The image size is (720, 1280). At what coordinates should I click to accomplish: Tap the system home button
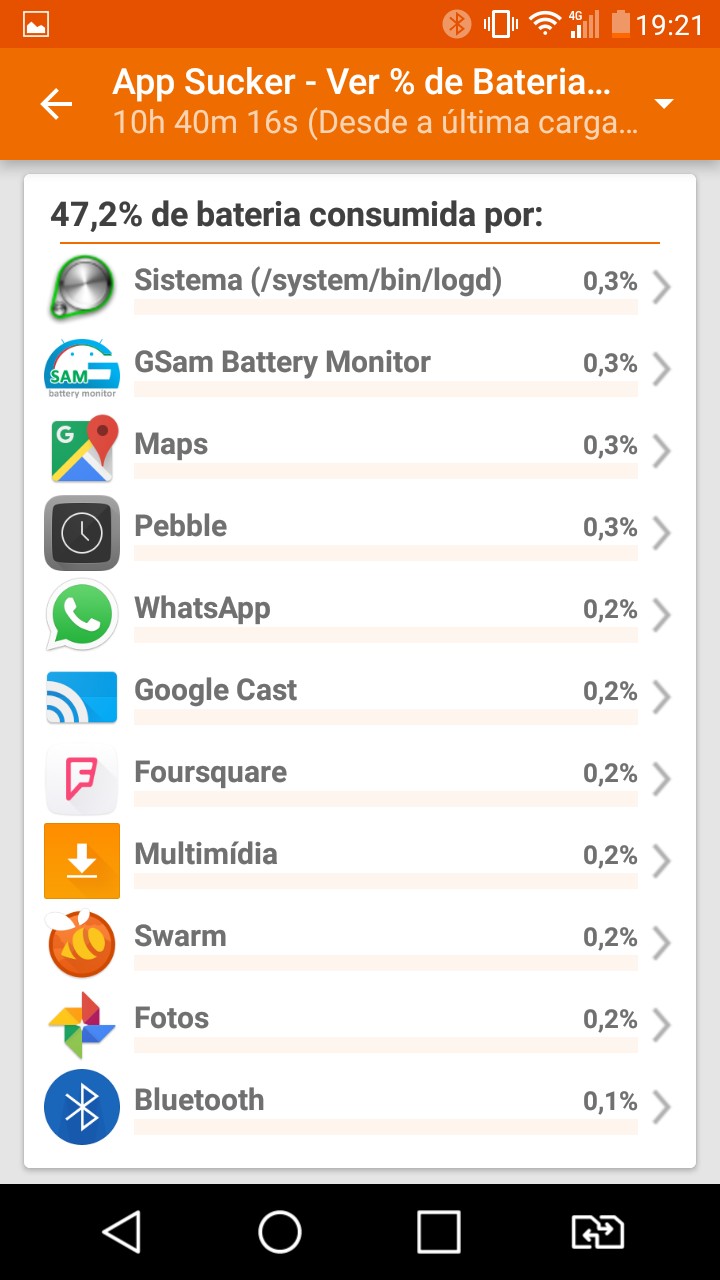[x=280, y=1232]
